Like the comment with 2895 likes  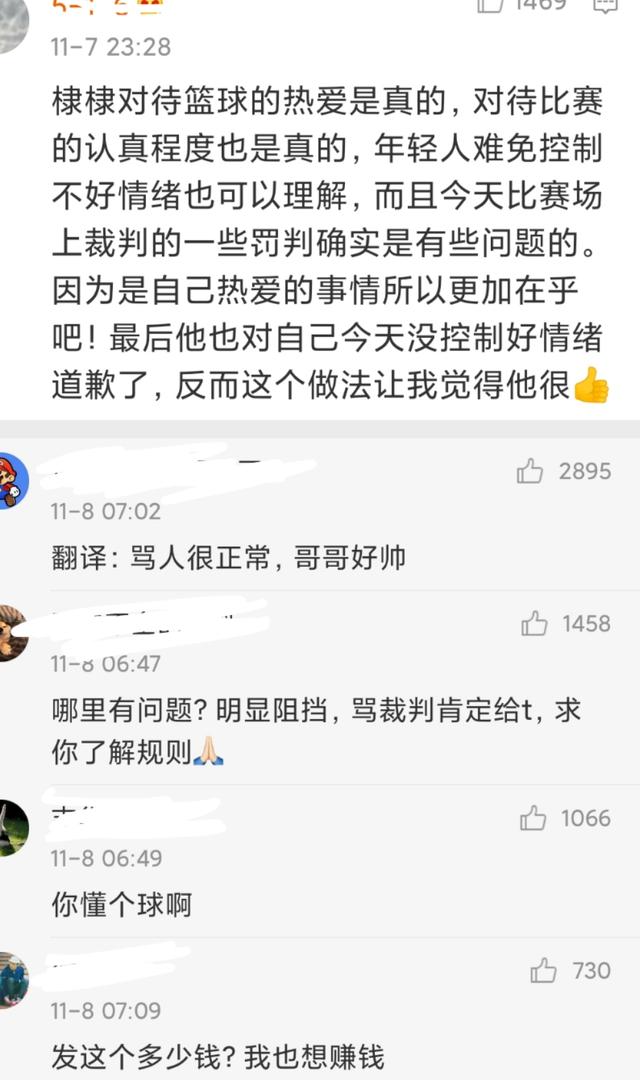[530, 471]
